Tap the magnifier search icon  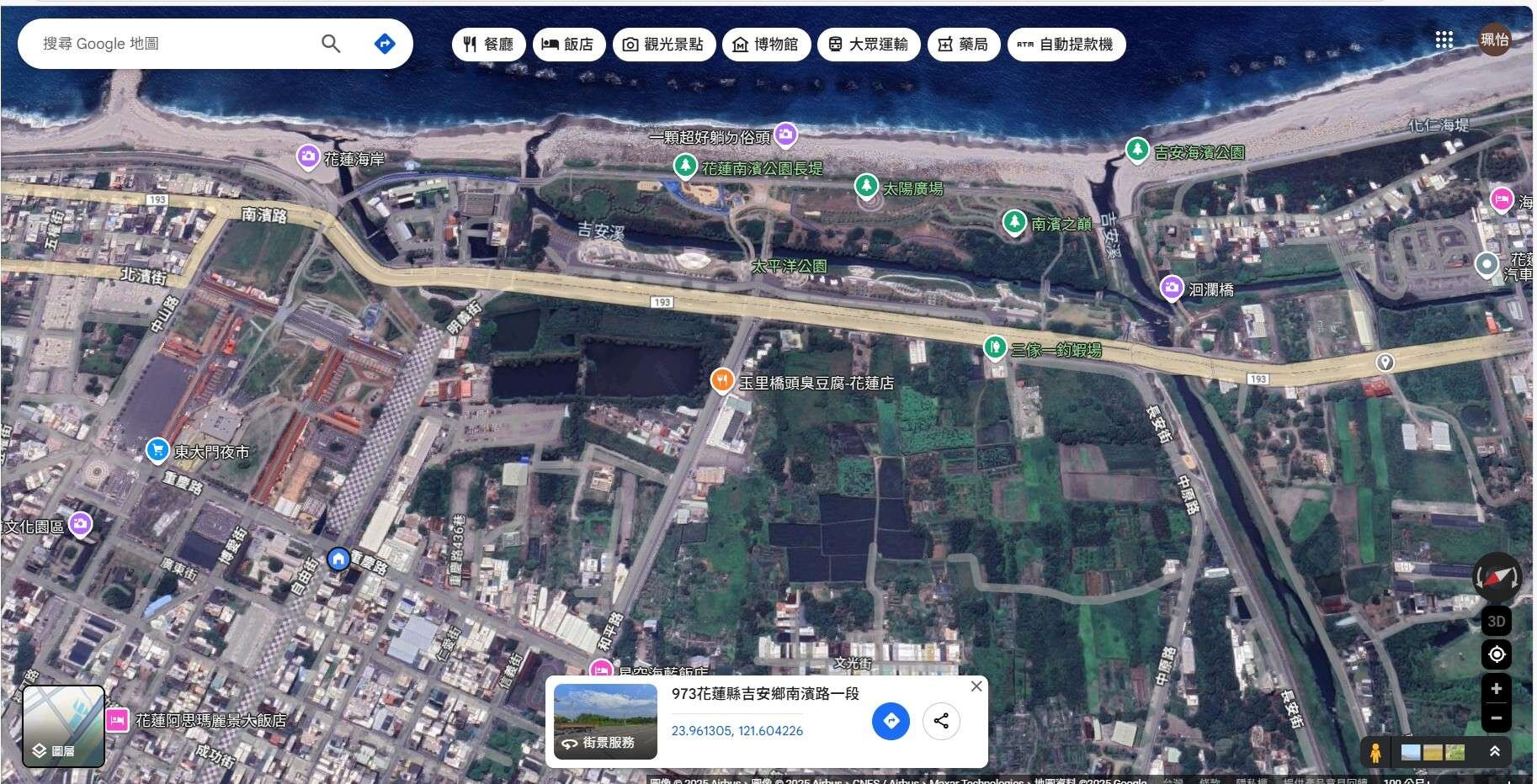click(x=331, y=44)
